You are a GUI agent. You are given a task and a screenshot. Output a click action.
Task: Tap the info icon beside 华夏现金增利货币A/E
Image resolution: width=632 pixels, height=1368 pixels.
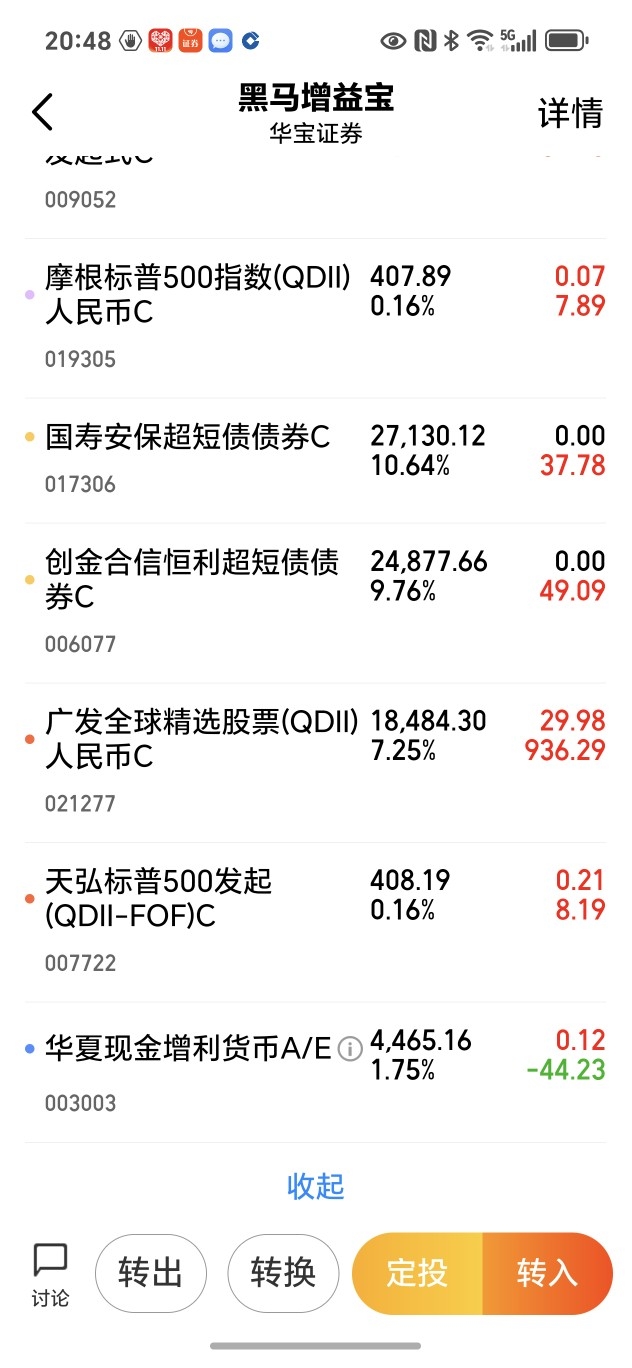tap(349, 1049)
